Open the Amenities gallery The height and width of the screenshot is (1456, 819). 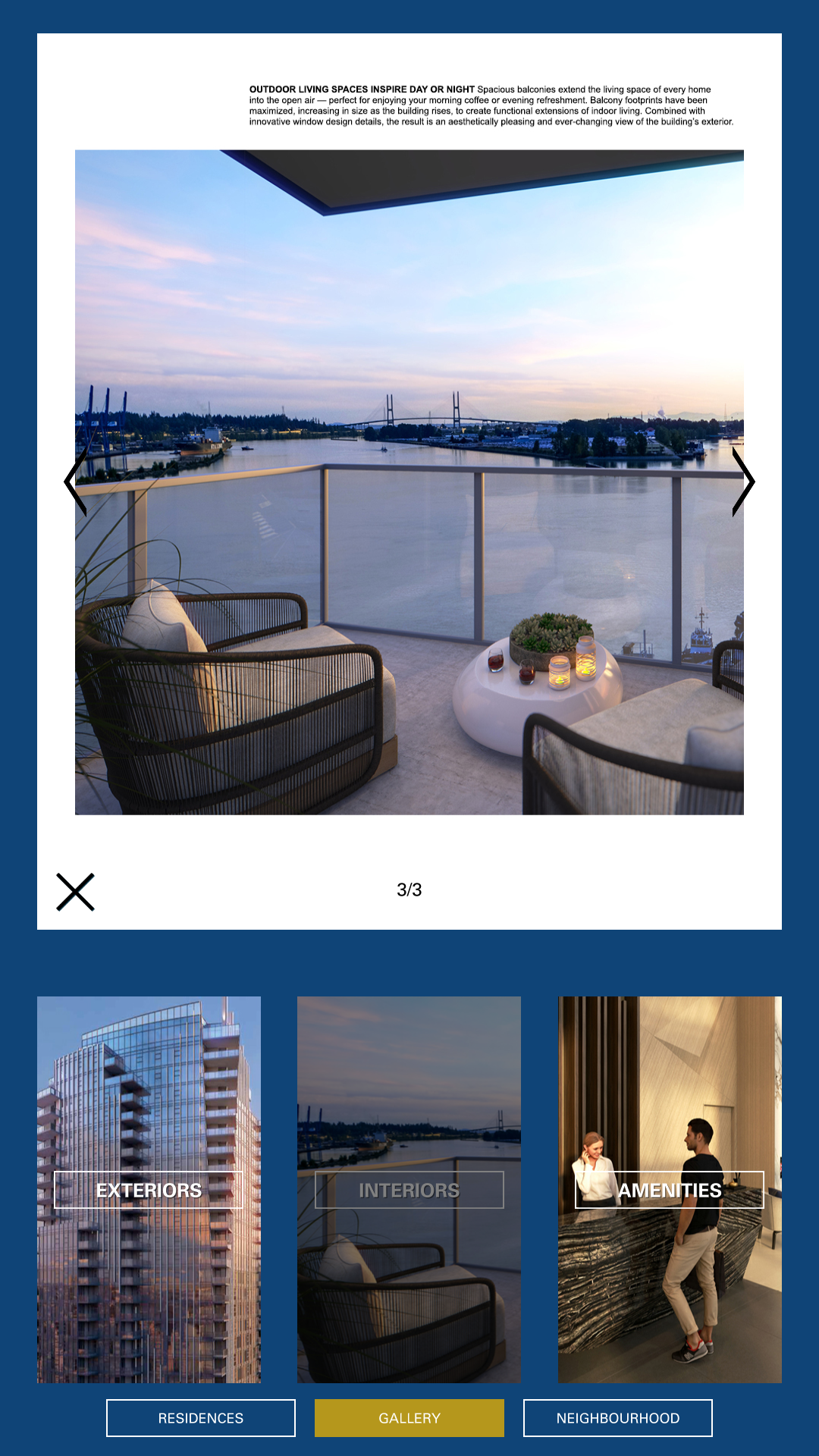(670, 1190)
